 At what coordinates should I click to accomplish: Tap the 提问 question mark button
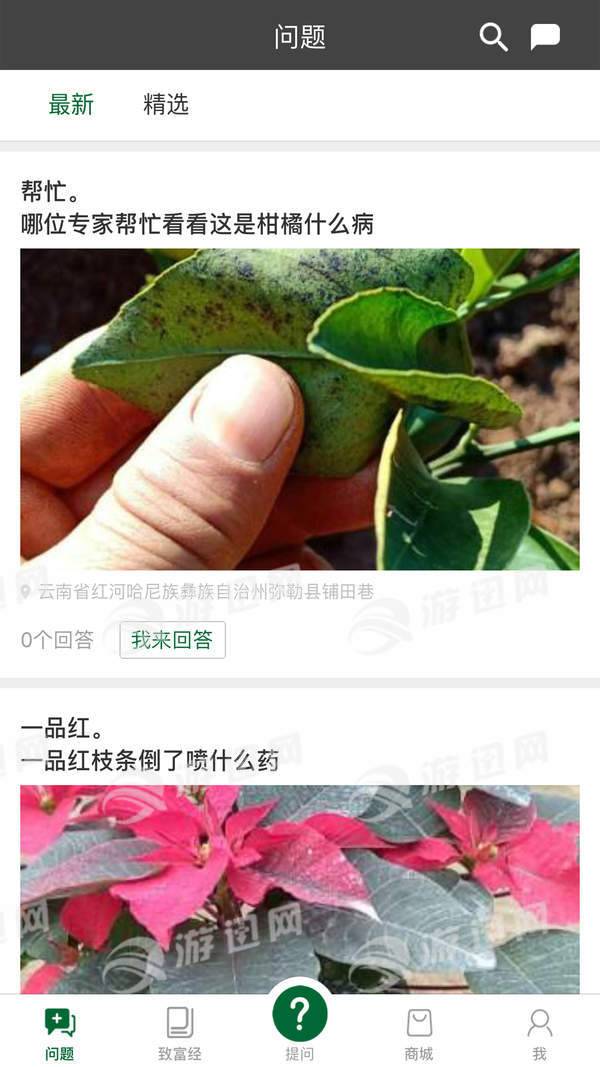(x=300, y=1018)
